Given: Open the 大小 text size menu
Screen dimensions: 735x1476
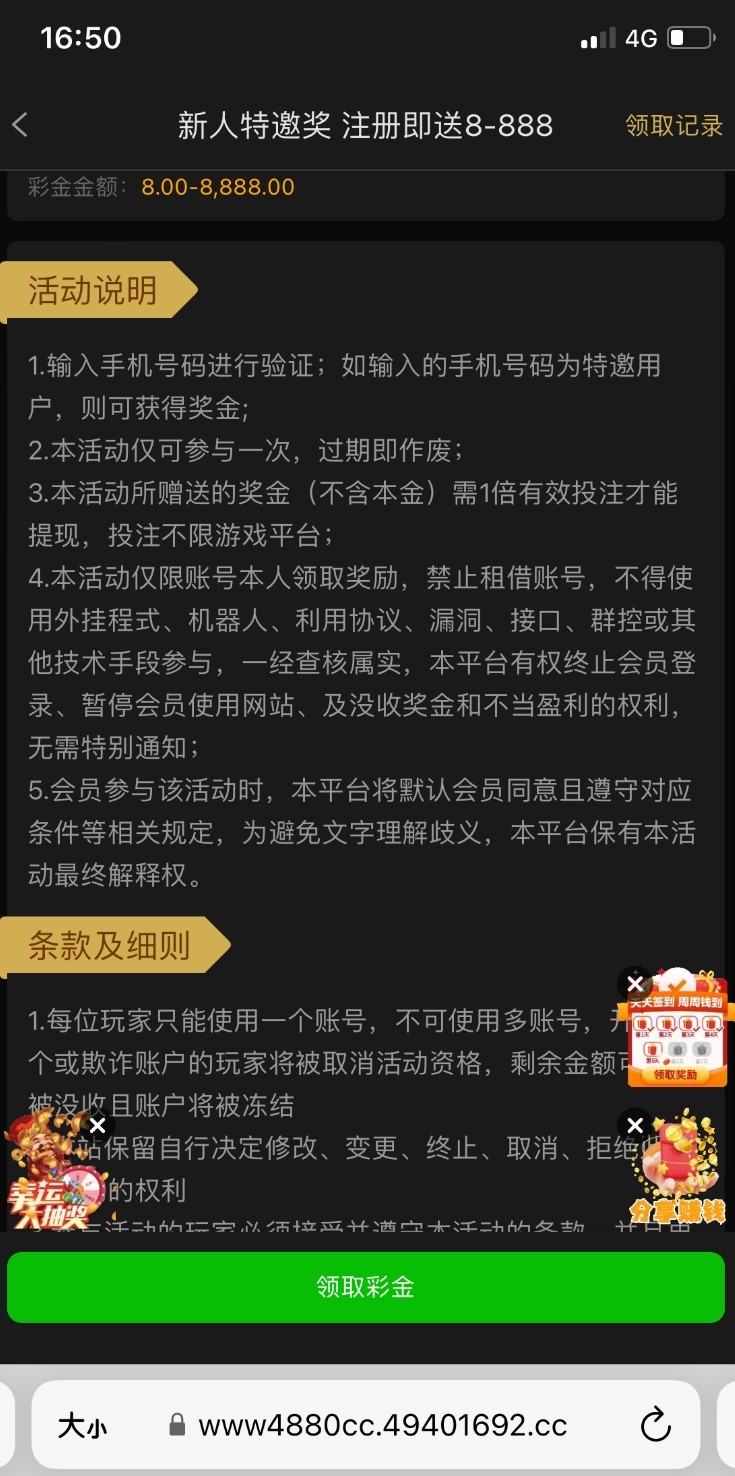Looking at the screenshot, I should 82,1425.
